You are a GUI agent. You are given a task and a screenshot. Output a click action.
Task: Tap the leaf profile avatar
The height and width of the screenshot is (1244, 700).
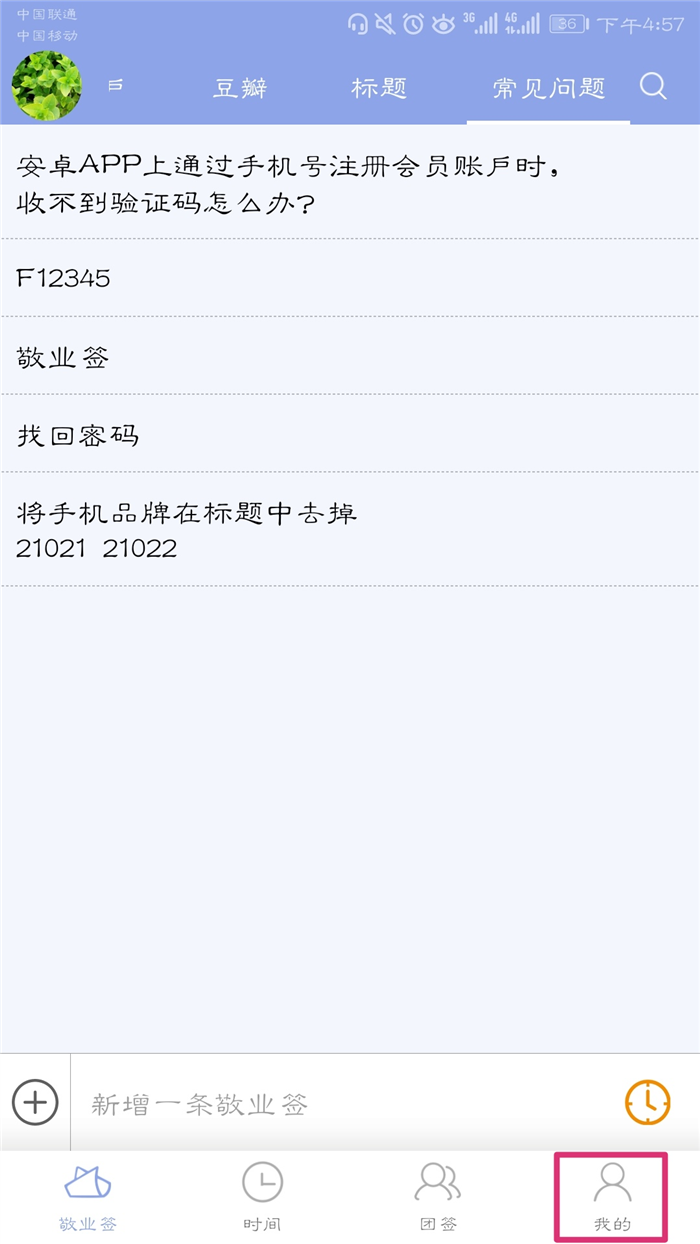pyautogui.click(x=47, y=86)
